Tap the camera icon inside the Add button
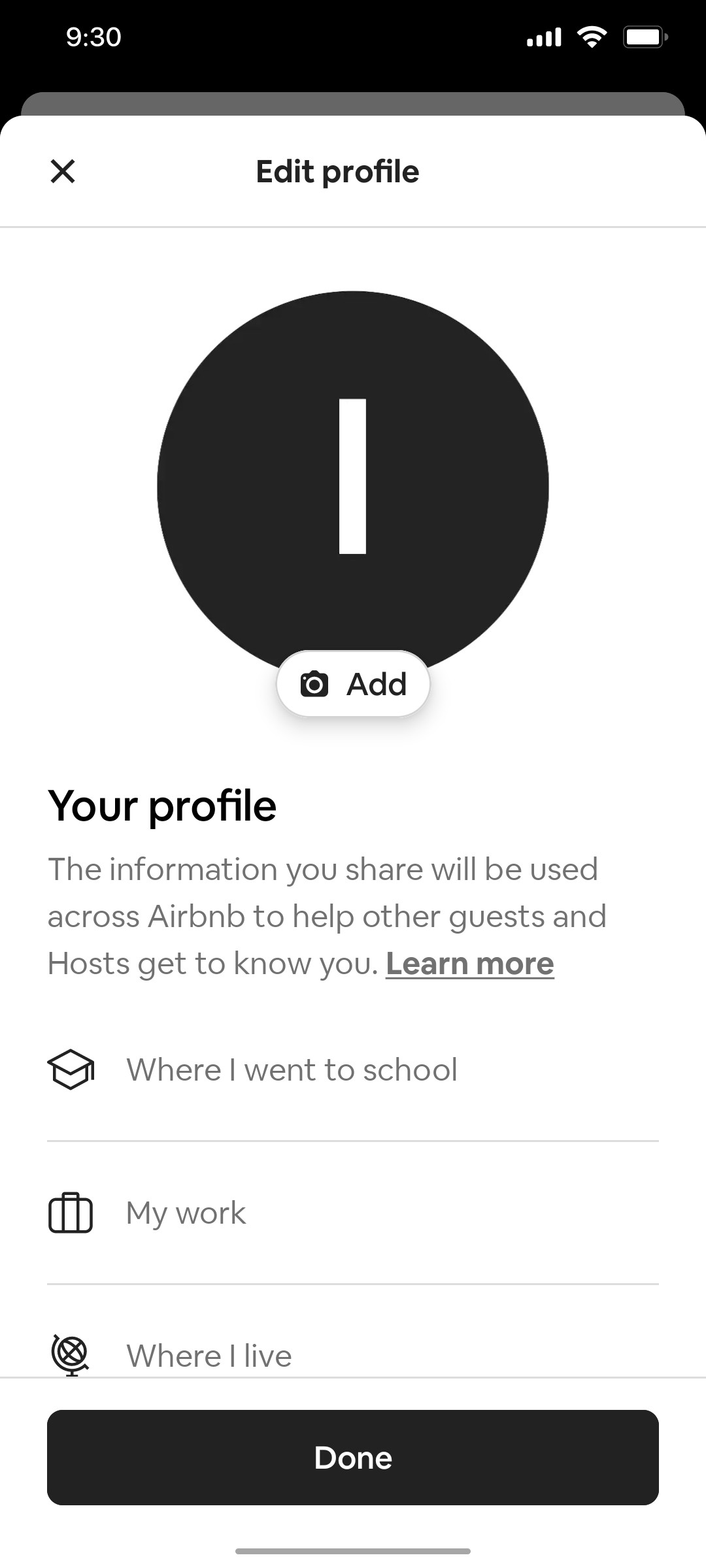Screen dimensions: 706x1568 (x=315, y=683)
